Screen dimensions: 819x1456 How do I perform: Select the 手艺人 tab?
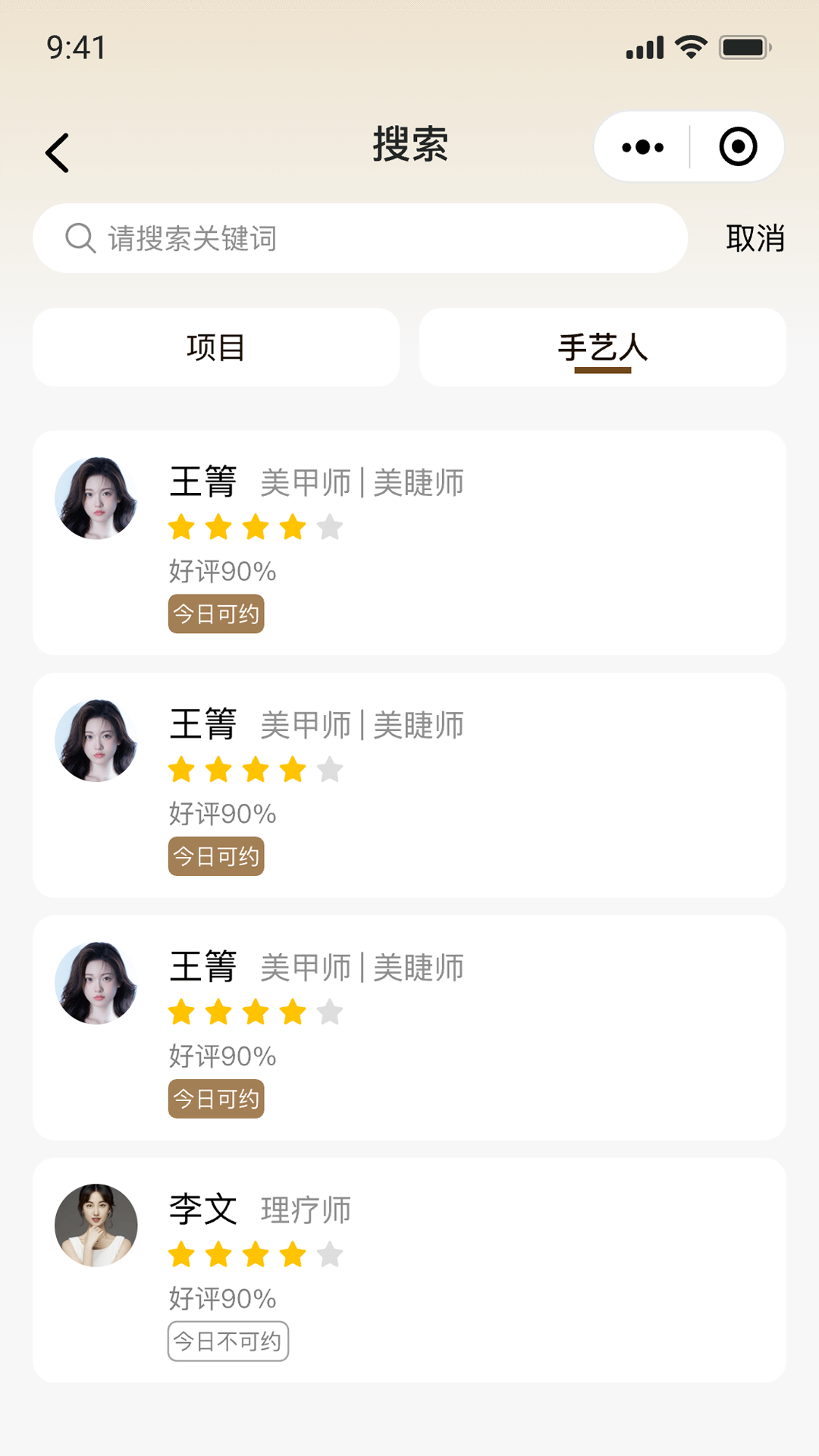point(603,347)
